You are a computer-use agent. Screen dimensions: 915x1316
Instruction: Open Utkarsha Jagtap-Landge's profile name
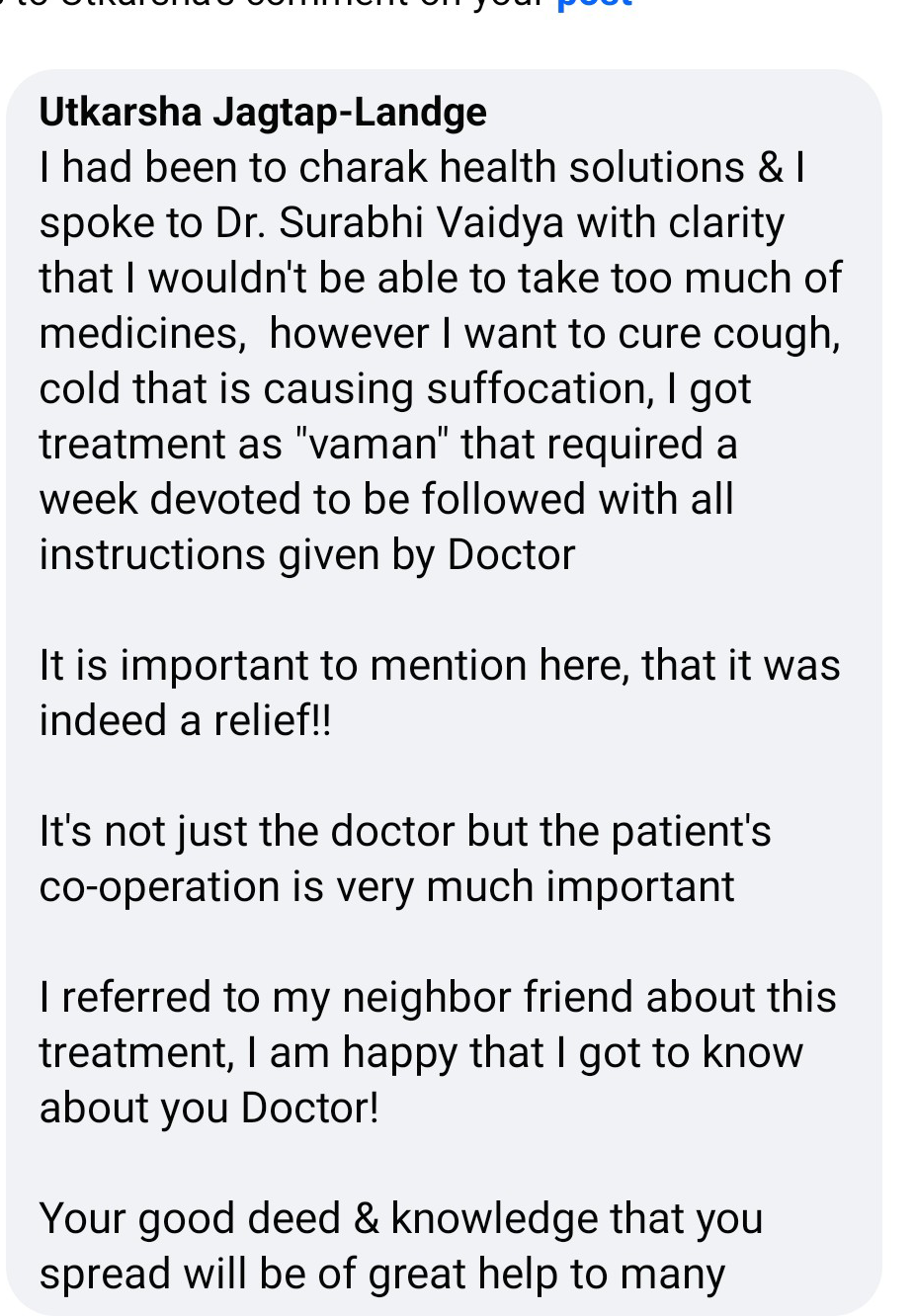pos(263,113)
